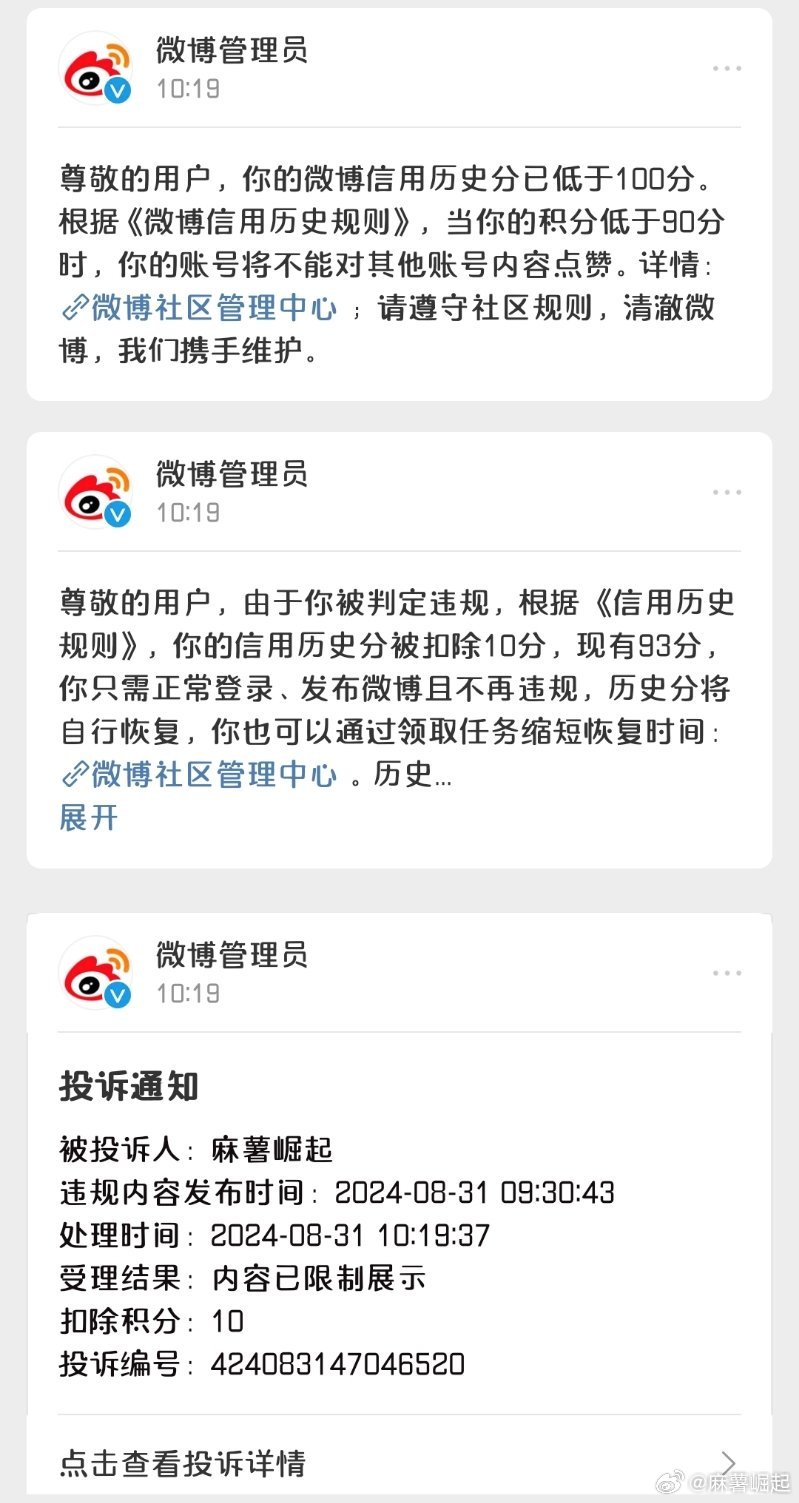Open overflow menu on the 低于100分 message
The width and height of the screenshot is (799, 1503).
click(726, 69)
